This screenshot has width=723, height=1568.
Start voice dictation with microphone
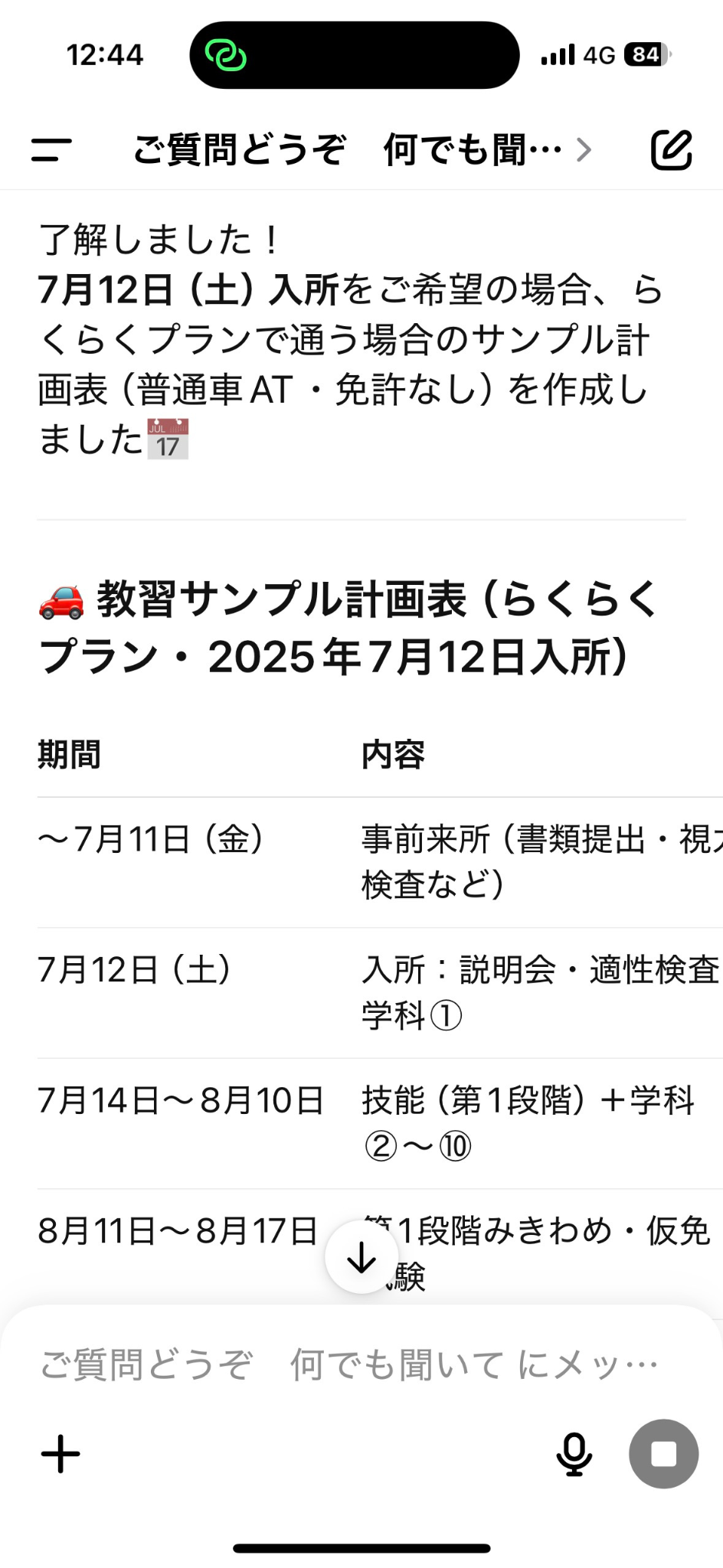(574, 1454)
